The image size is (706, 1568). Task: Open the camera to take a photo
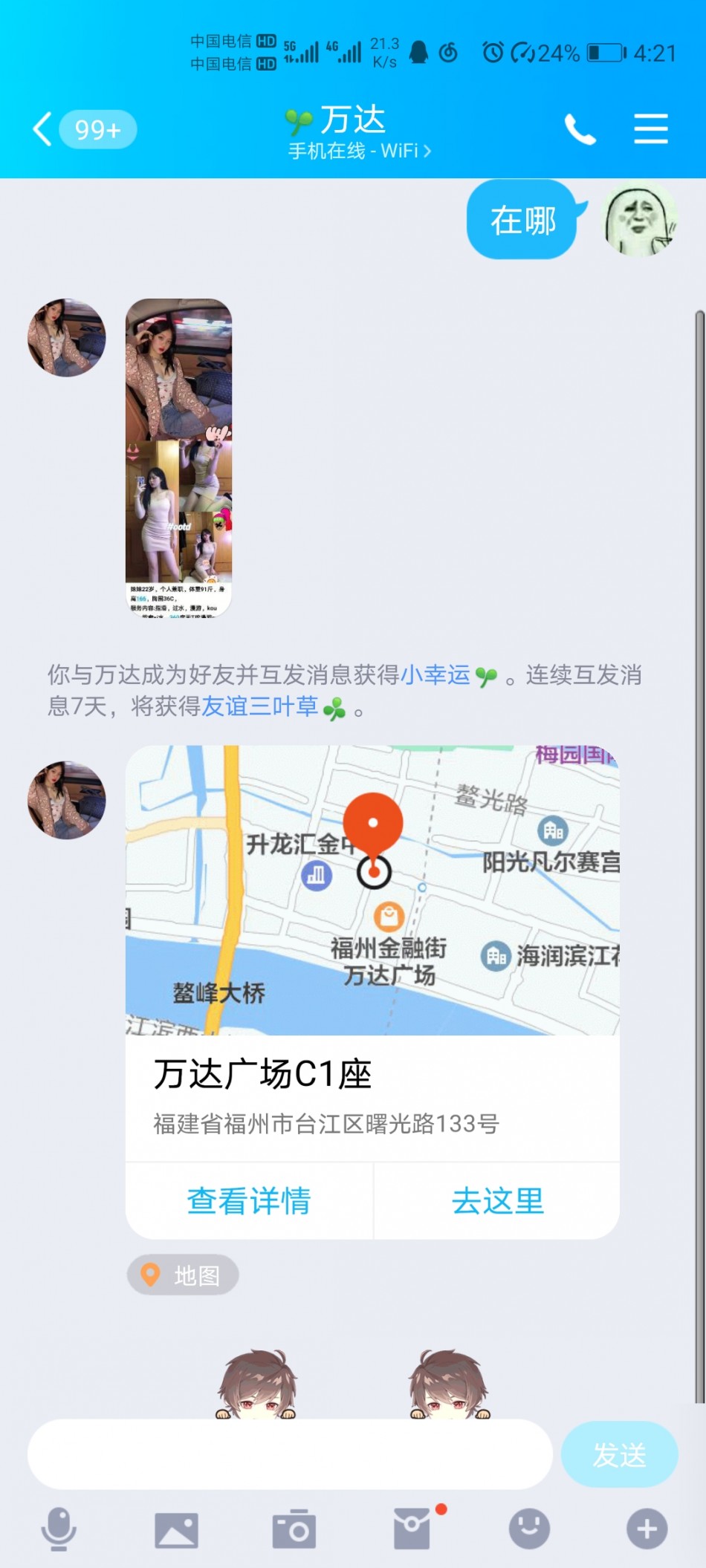point(294,1529)
